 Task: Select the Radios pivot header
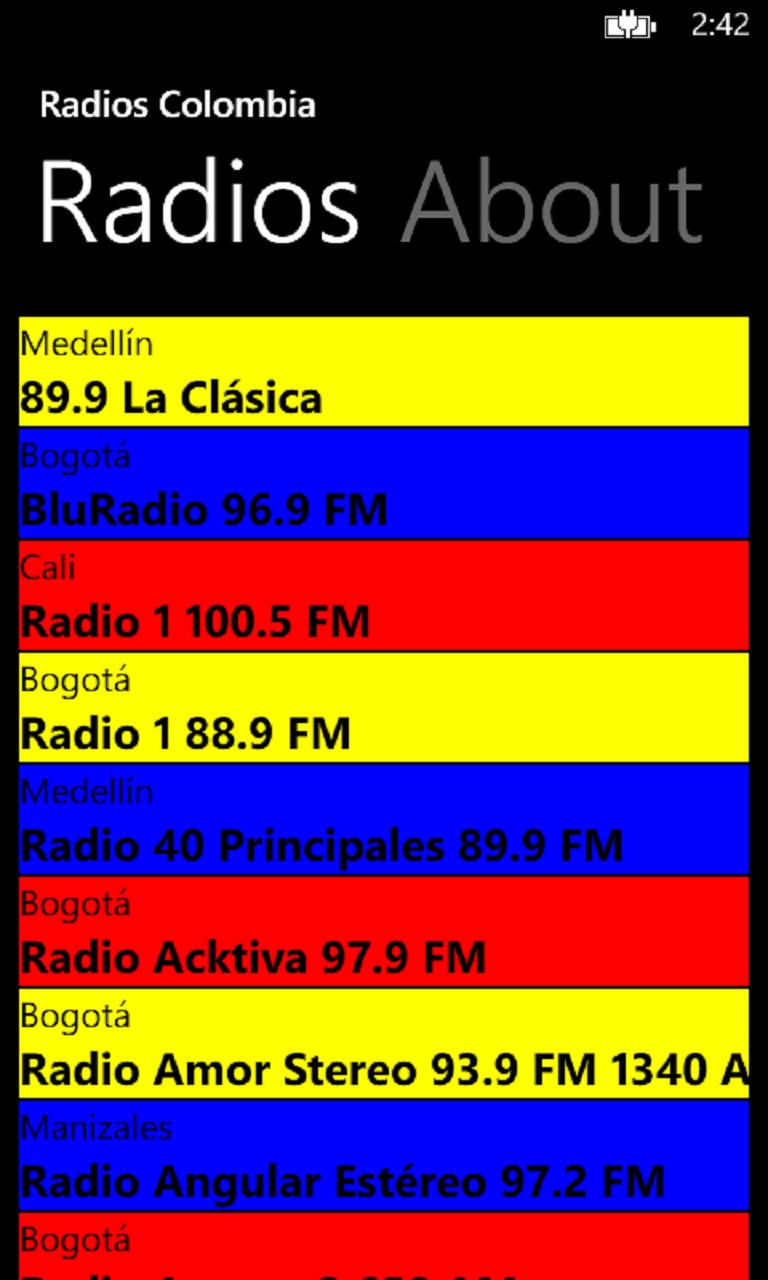(199, 205)
